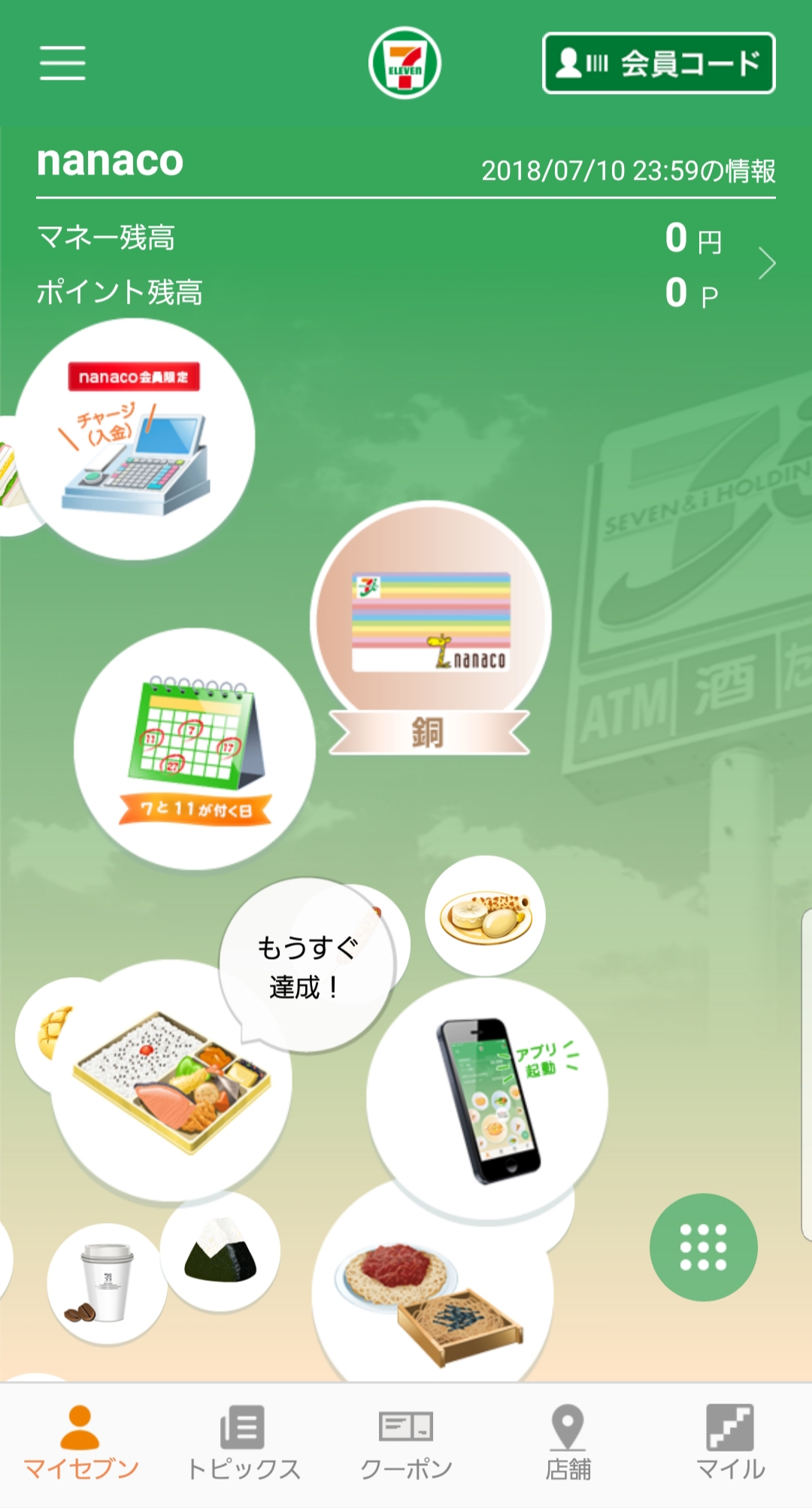Show the 会員コード member code

[658, 63]
